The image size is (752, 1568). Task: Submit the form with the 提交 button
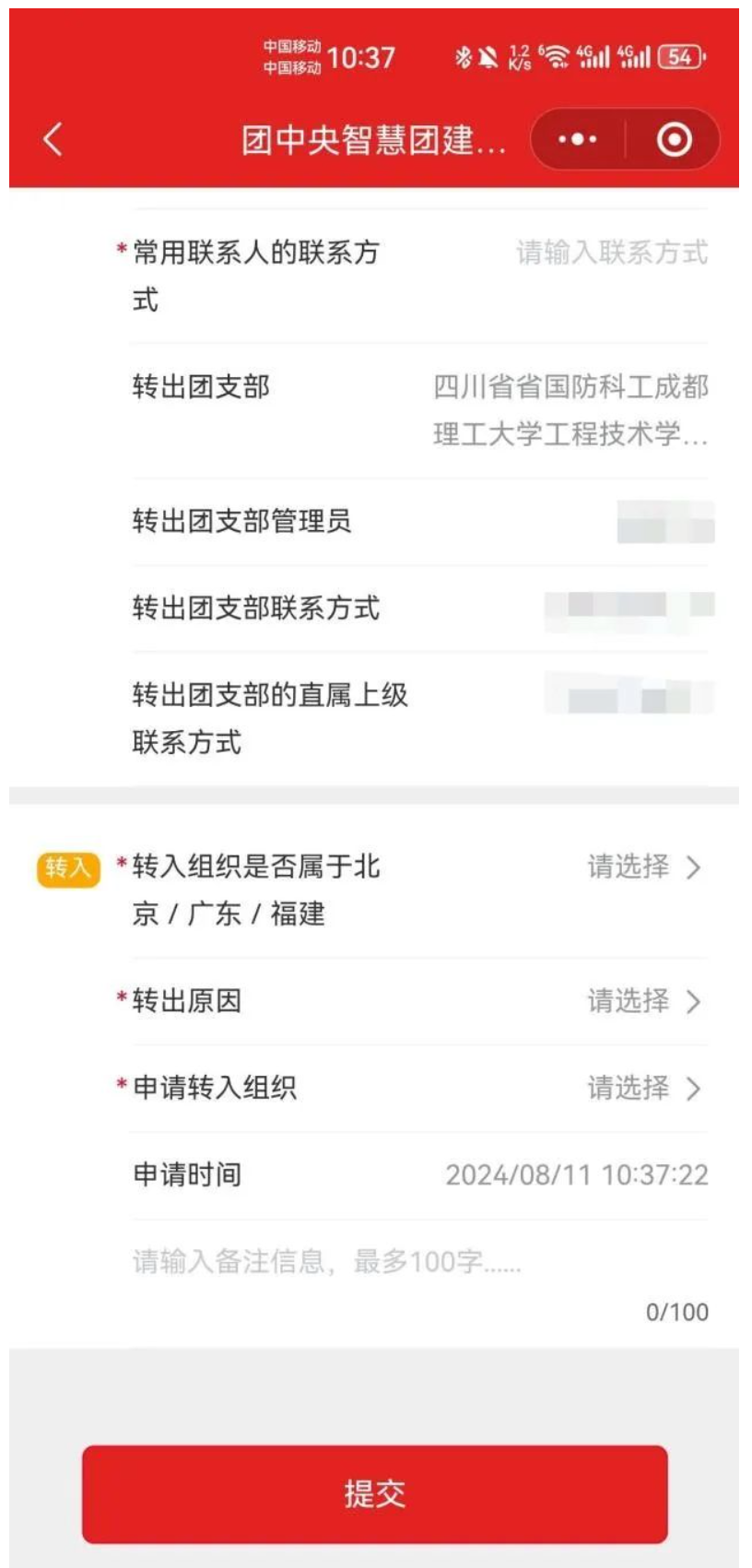coord(374,1494)
